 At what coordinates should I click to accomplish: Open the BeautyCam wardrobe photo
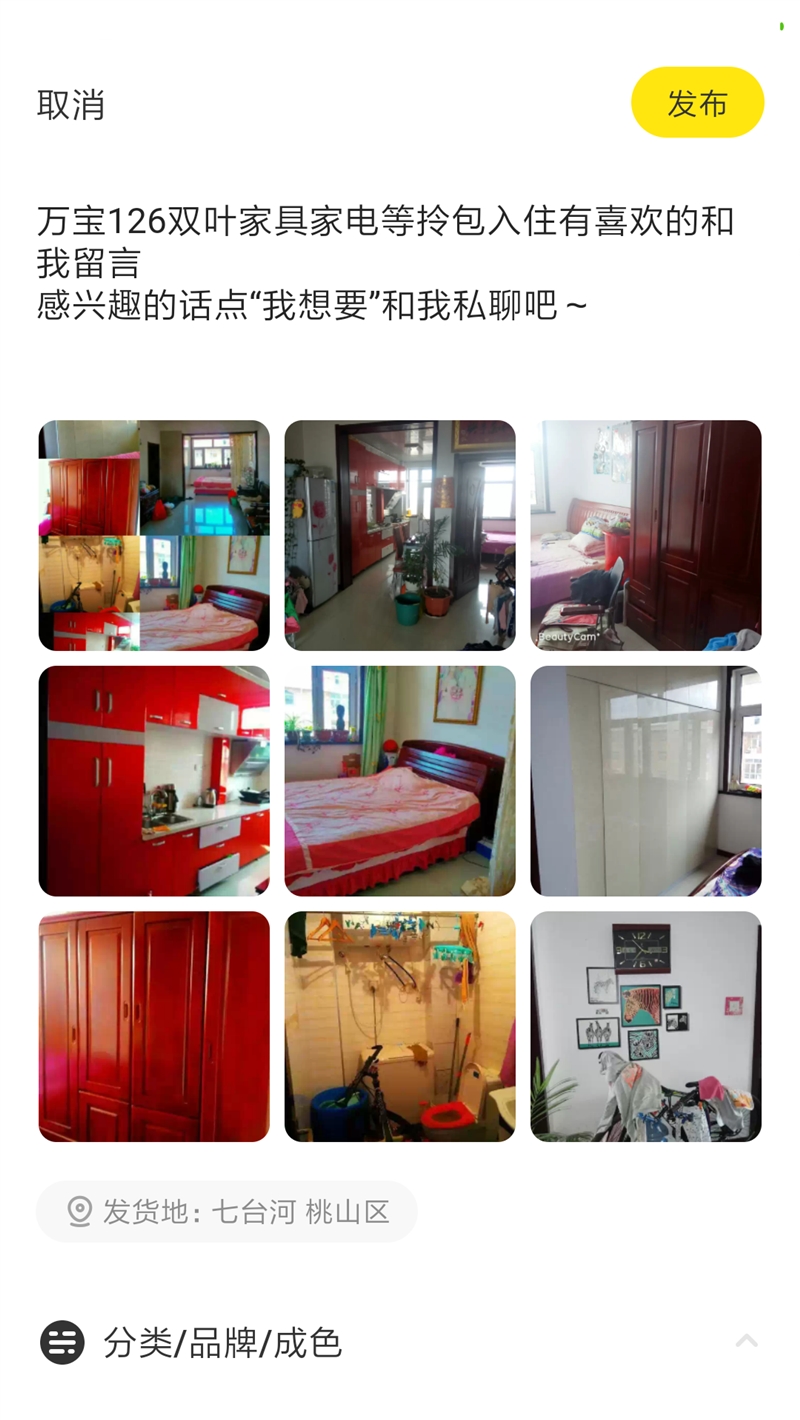click(646, 535)
